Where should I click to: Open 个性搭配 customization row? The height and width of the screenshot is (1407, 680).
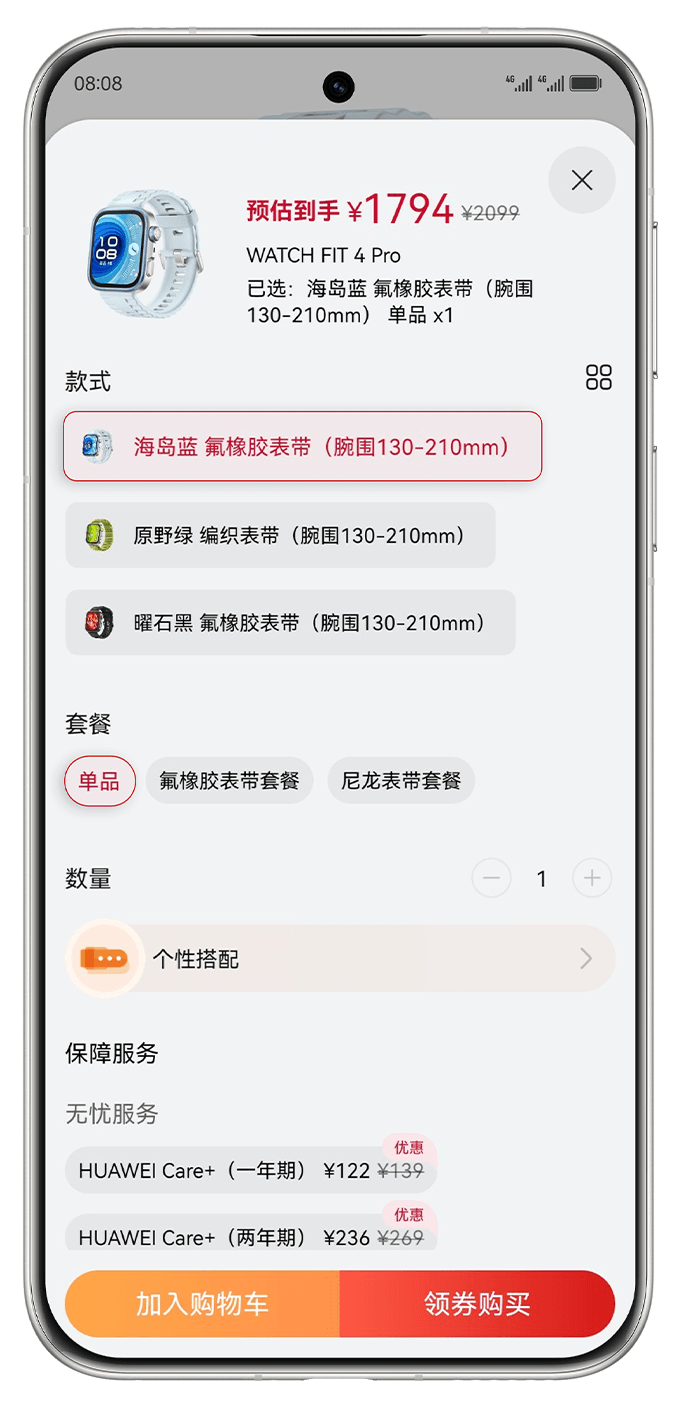340,958
